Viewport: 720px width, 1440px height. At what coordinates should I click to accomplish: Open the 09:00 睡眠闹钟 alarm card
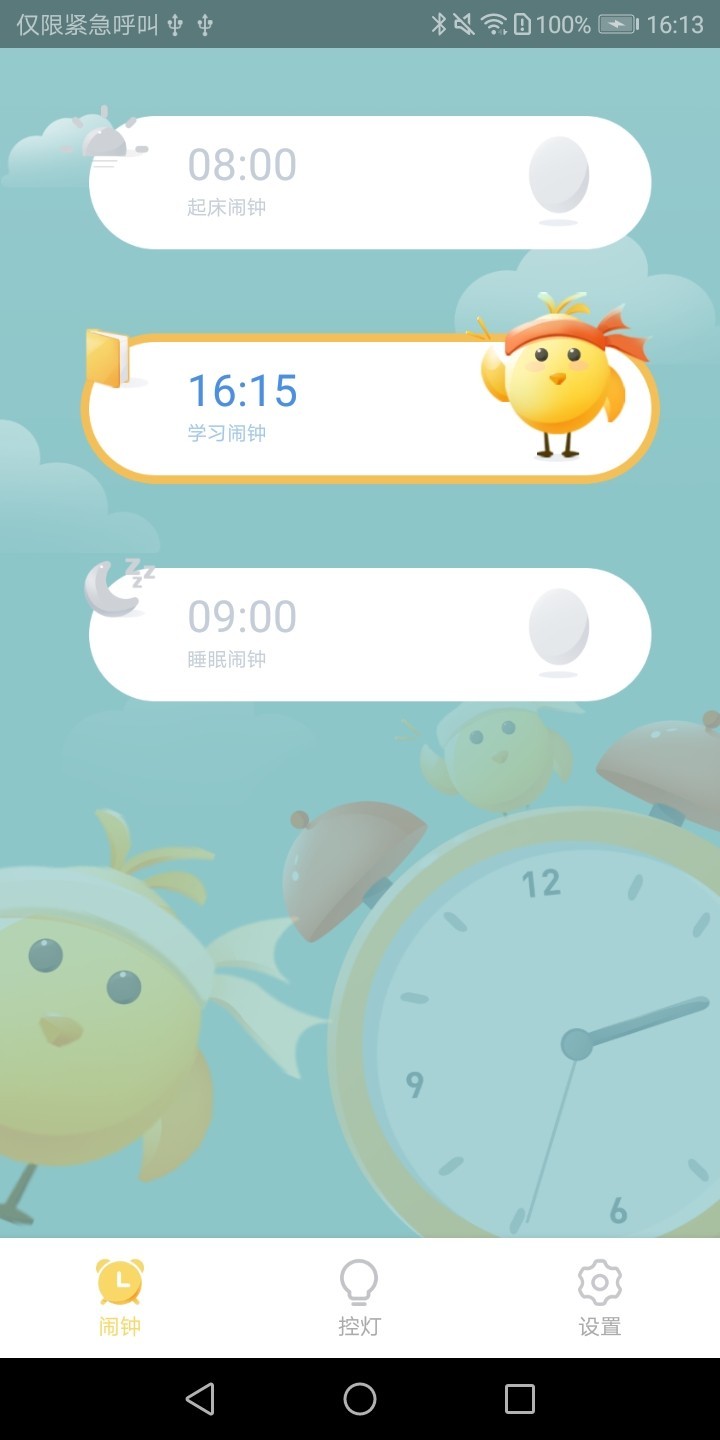click(370, 634)
